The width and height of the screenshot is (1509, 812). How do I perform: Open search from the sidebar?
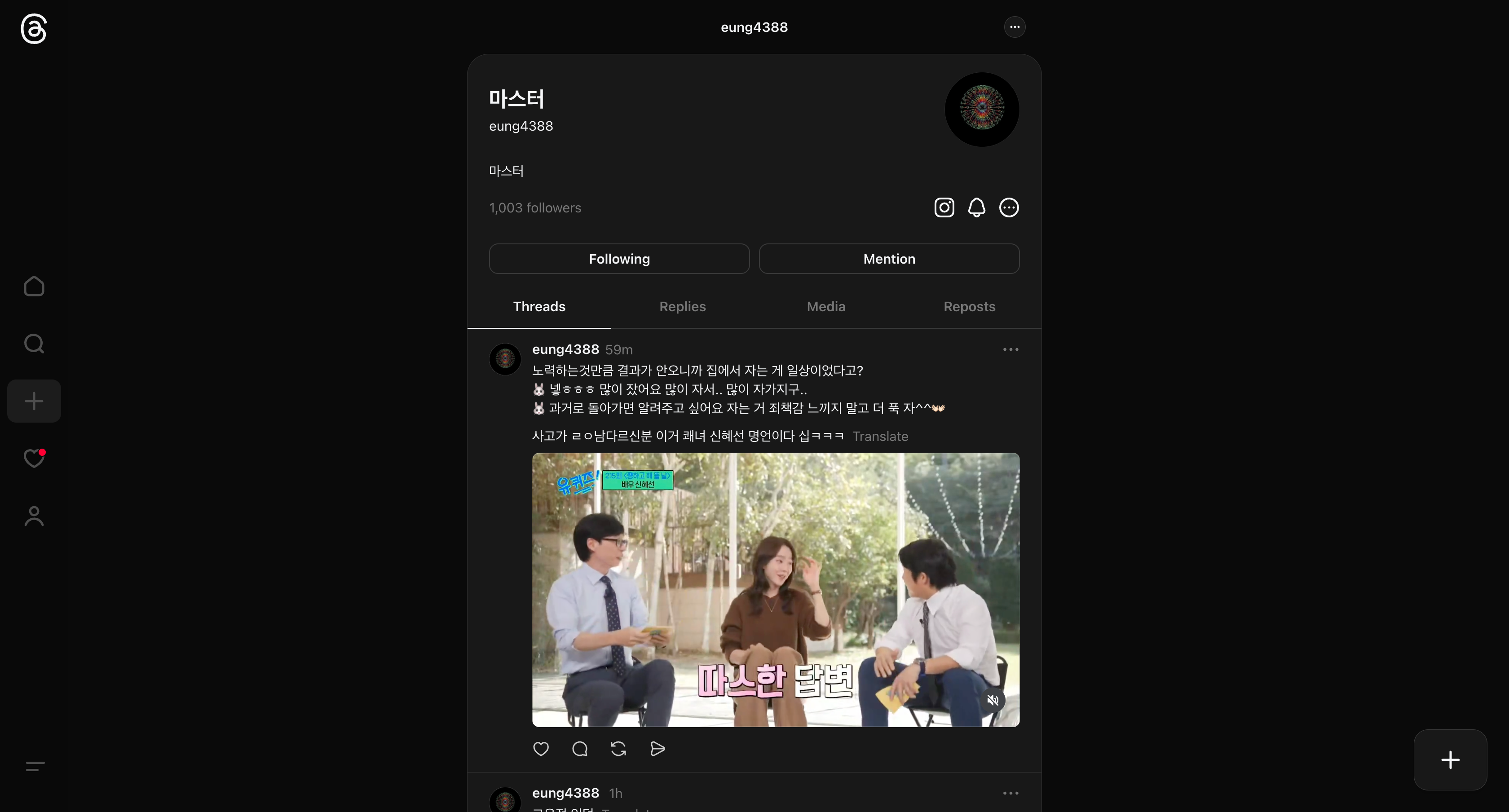pyautogui.click(x=34, y=344)
